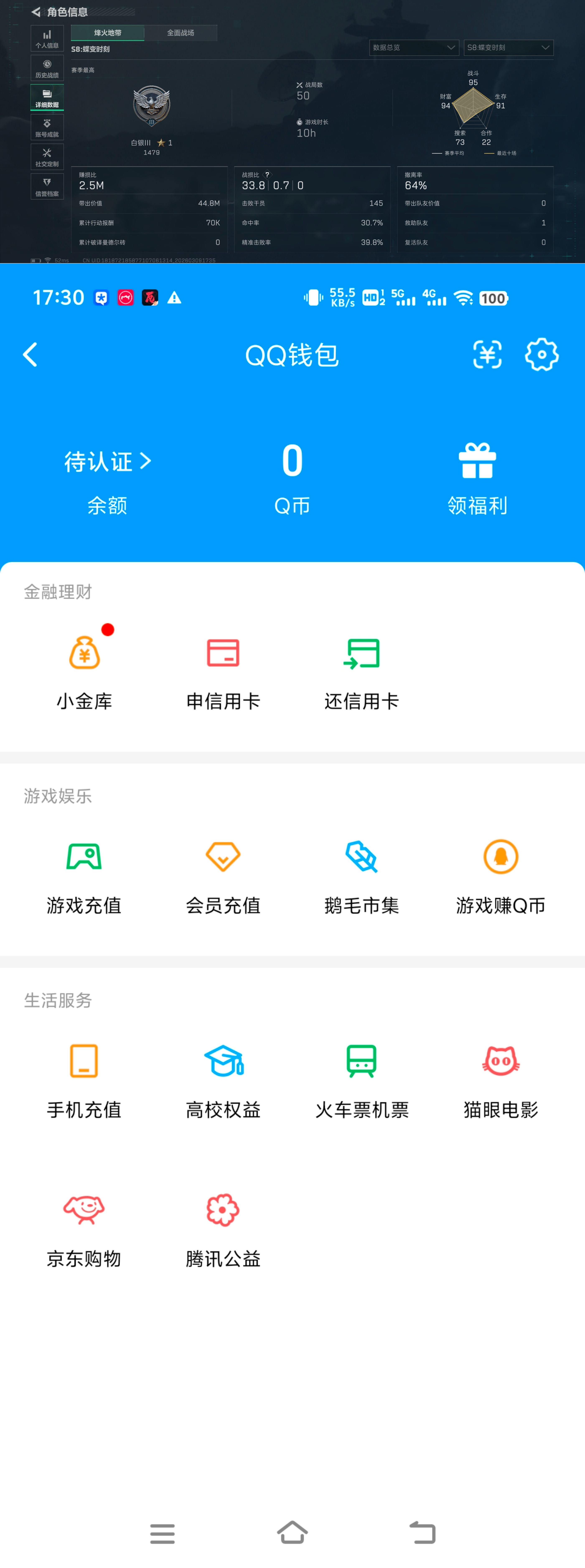Open 游戏赚Q币 to earn Q coins
The width and height of the screenshot is (585, 1568).
500,875
